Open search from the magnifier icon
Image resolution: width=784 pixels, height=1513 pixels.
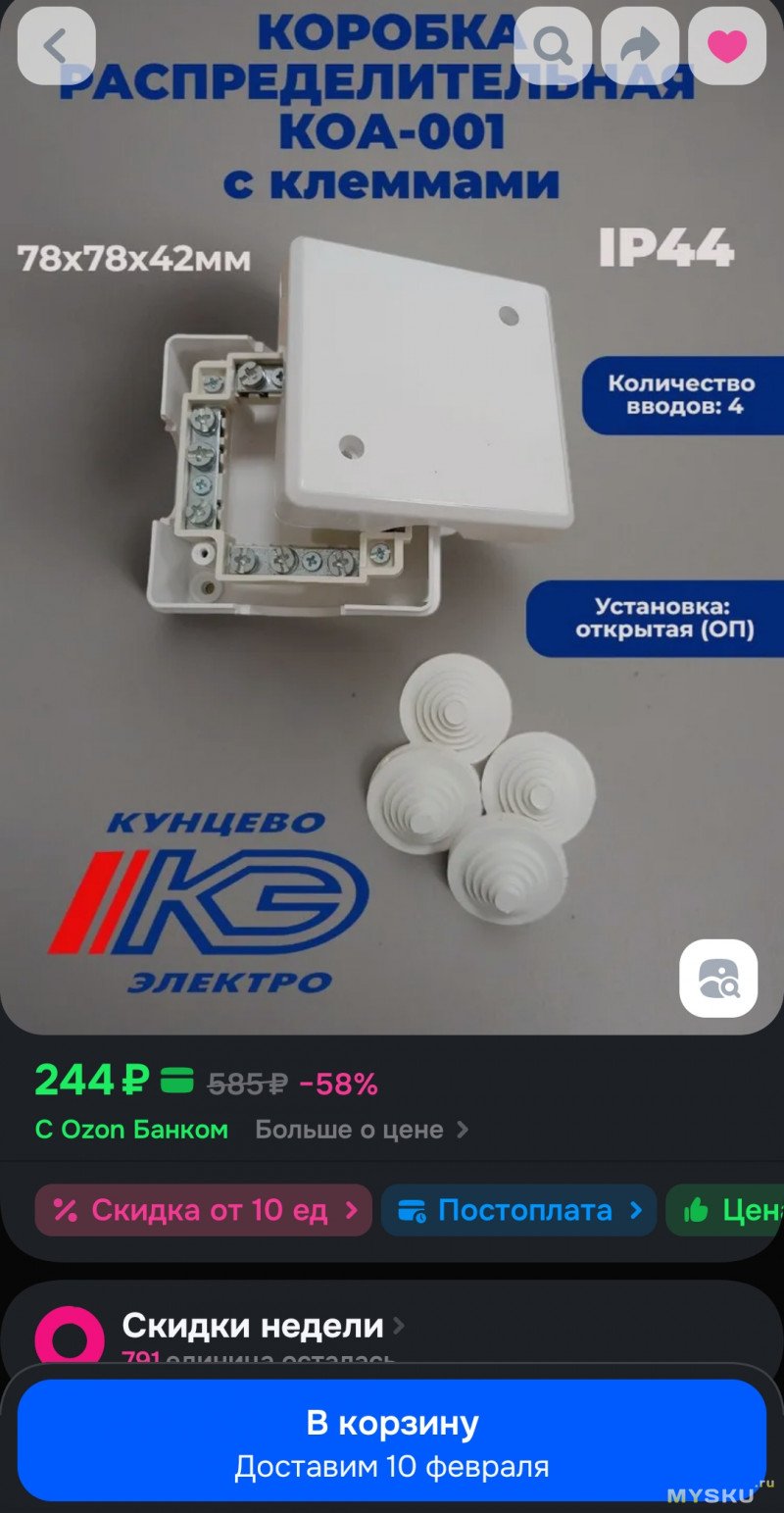click(x=552, y=46)
